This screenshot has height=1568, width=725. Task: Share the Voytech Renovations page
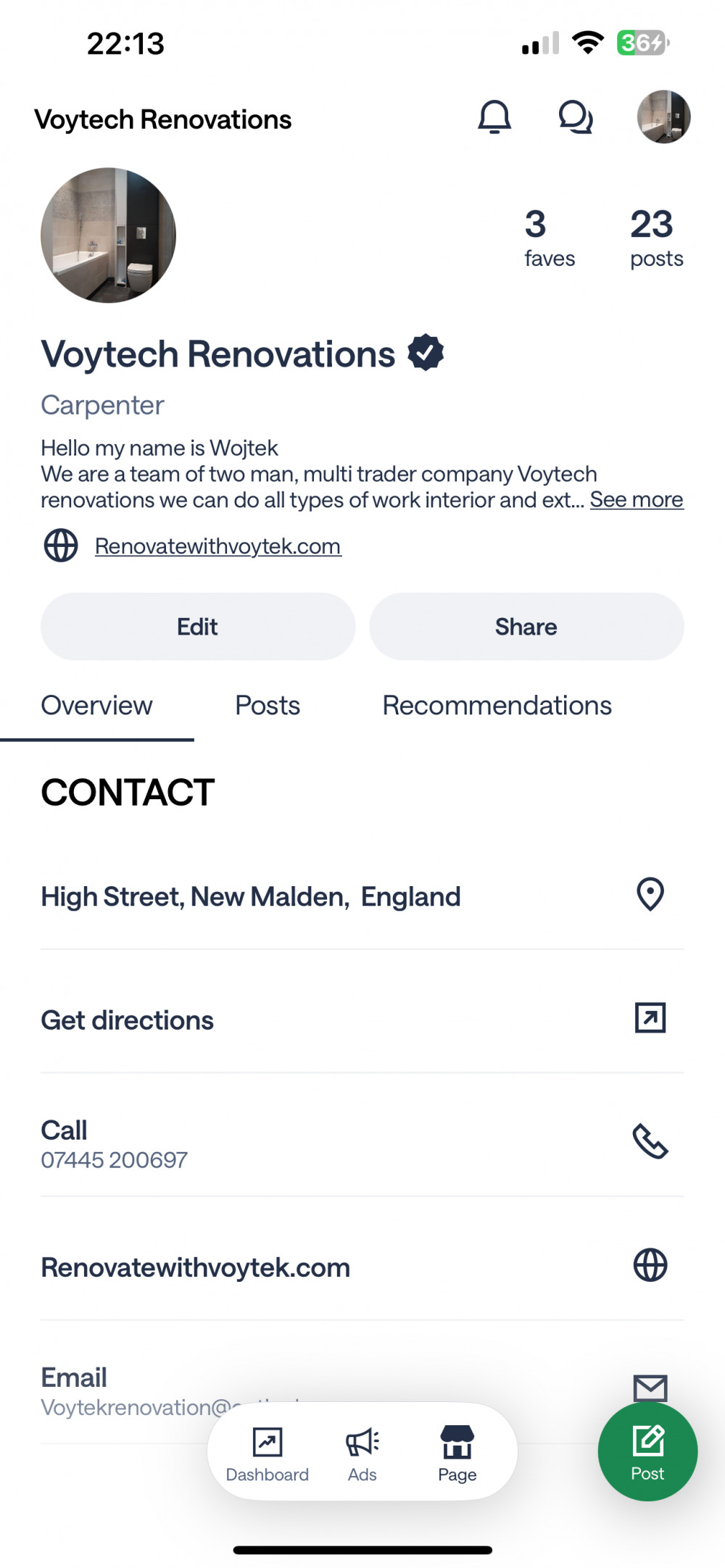pos(526,627)
